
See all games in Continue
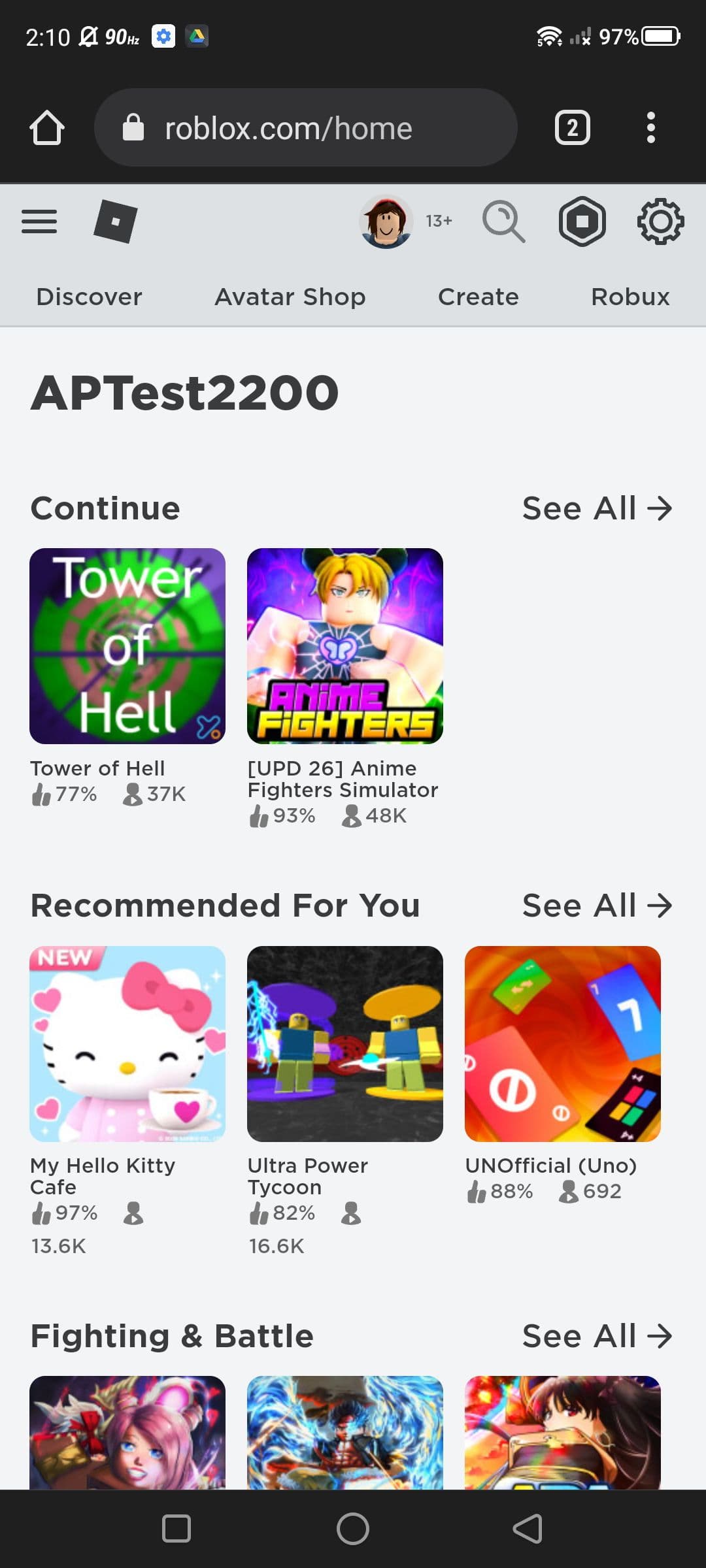pos(597,508)
